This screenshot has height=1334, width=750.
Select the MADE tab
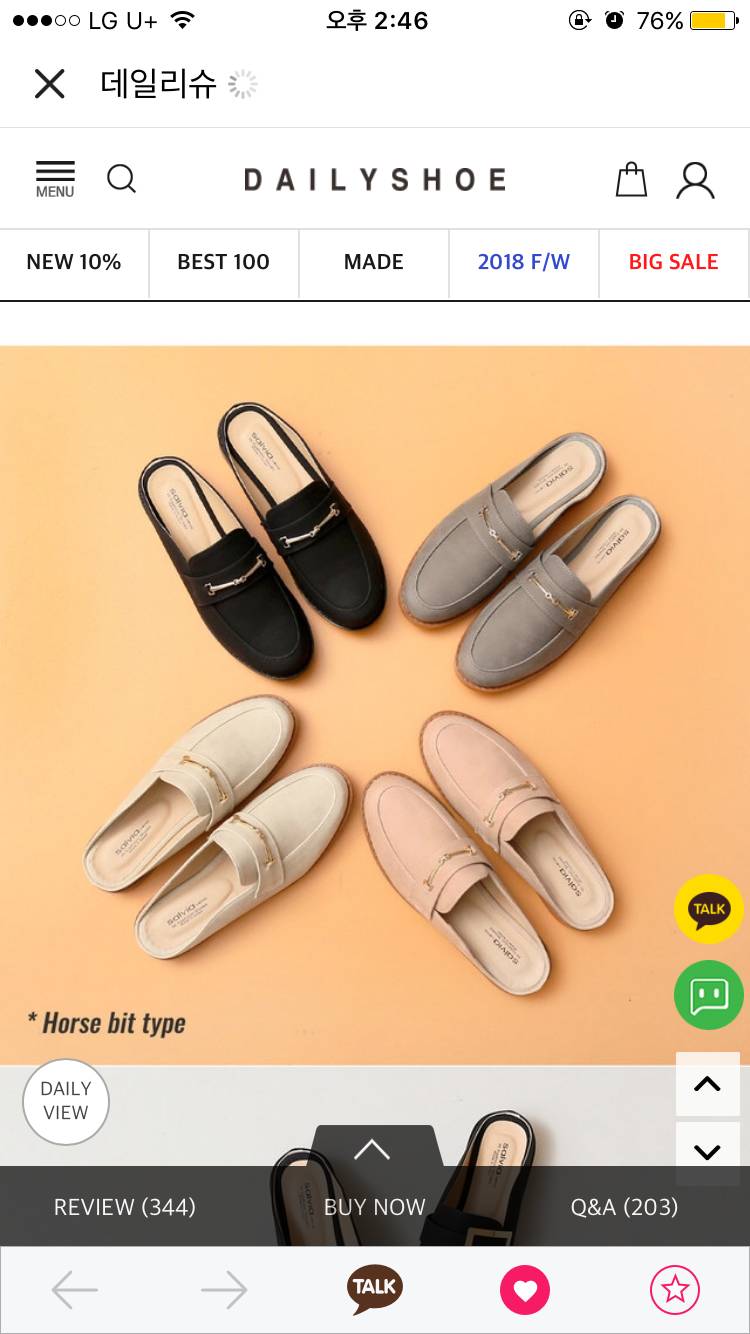pos(374,263)
